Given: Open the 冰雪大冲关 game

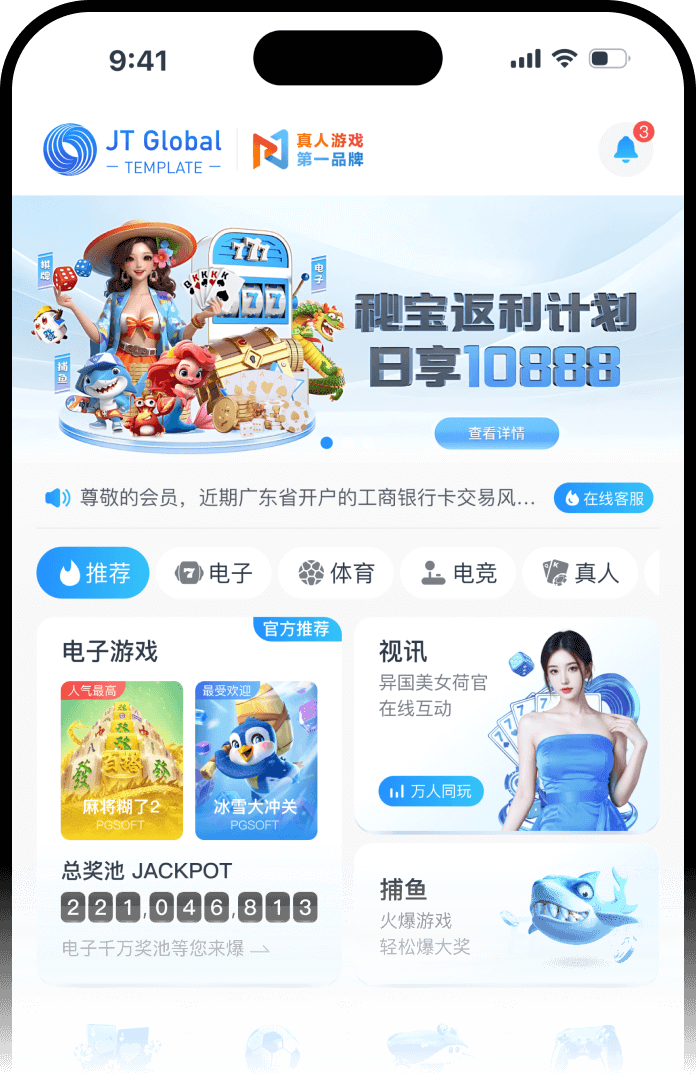Looking at the screenshot, I should pyautogui.click(x=256, y=760).
